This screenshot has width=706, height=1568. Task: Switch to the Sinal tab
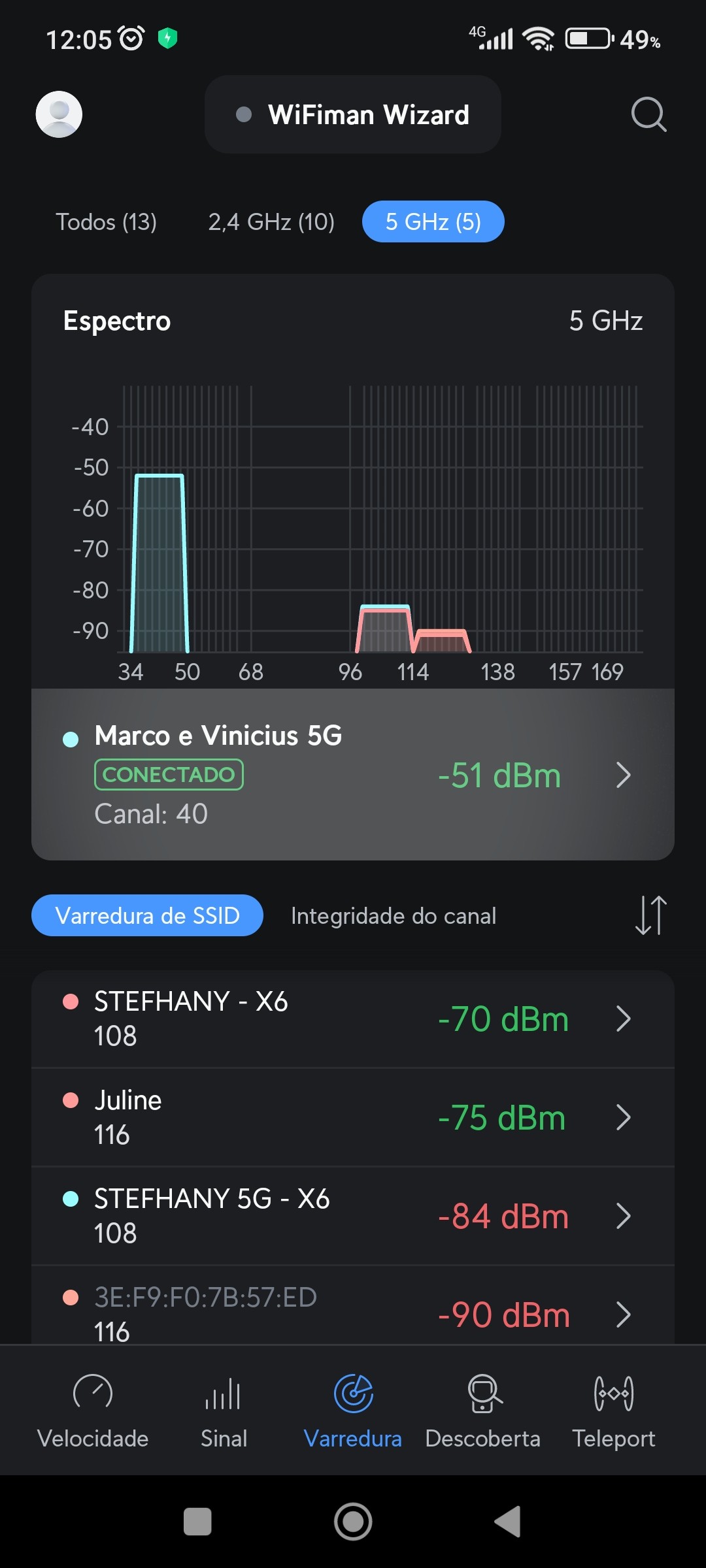pyautogui.click(x=224, y=1408)
